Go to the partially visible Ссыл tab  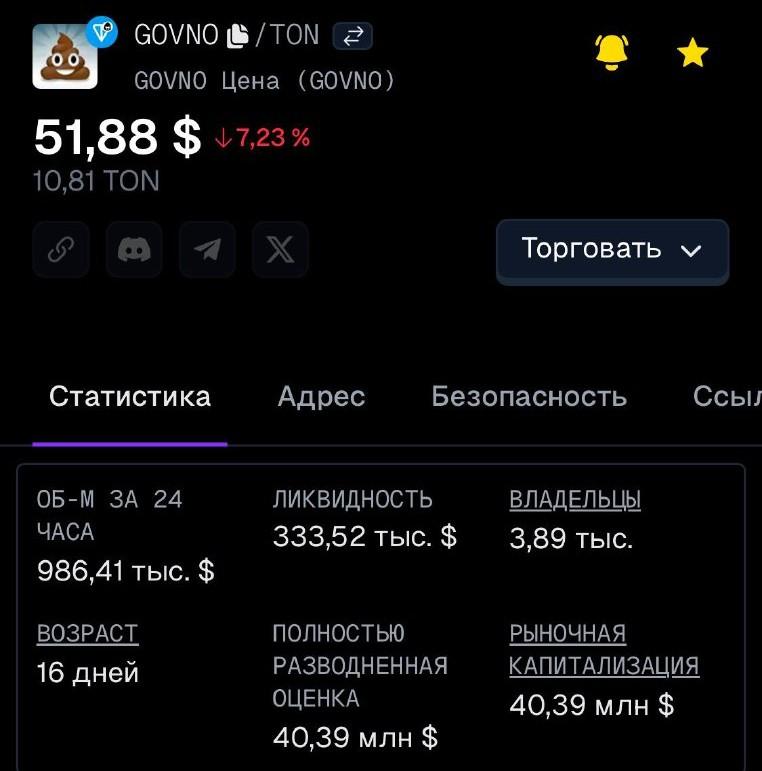(724, 397)
